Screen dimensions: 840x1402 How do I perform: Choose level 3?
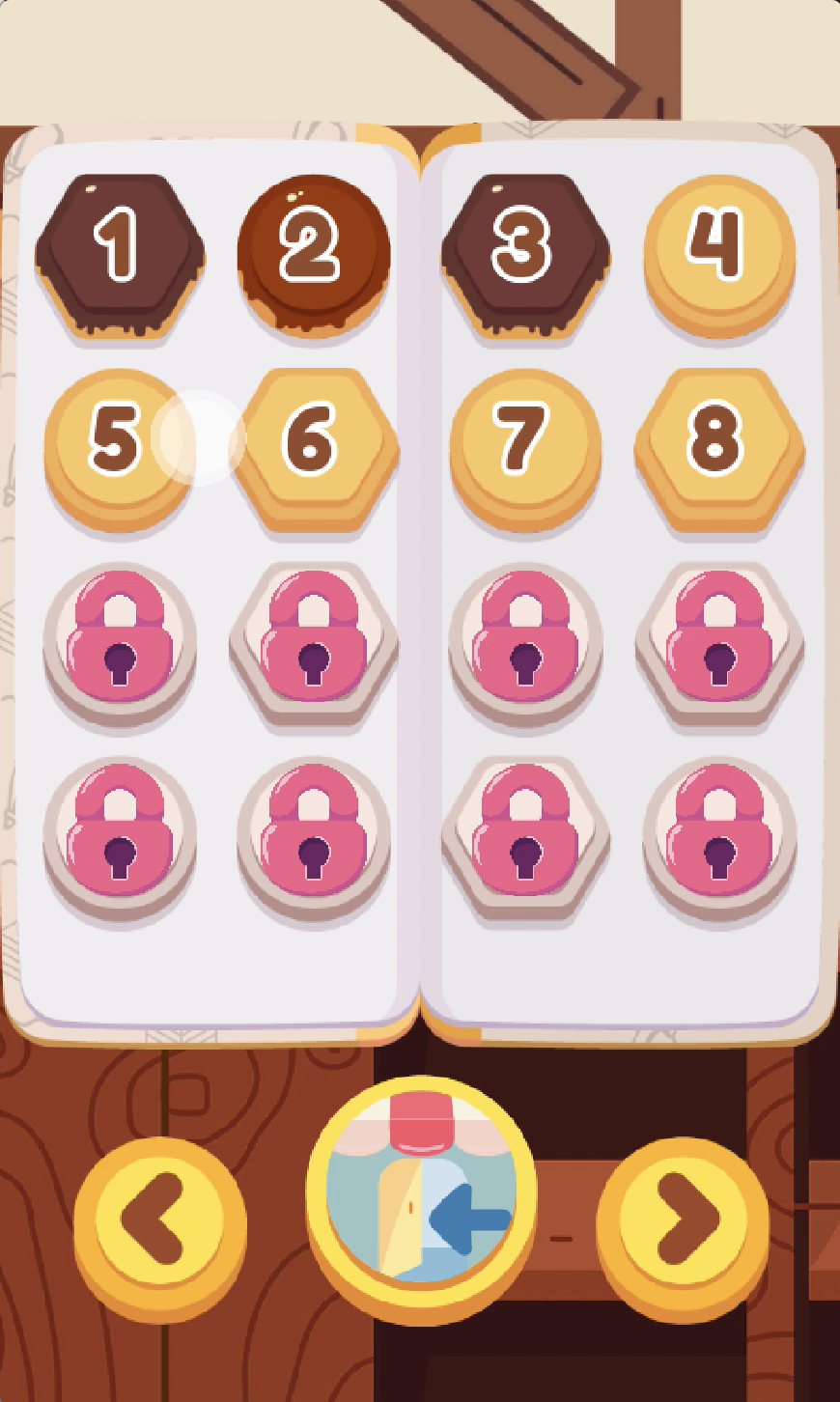(525, 255)
